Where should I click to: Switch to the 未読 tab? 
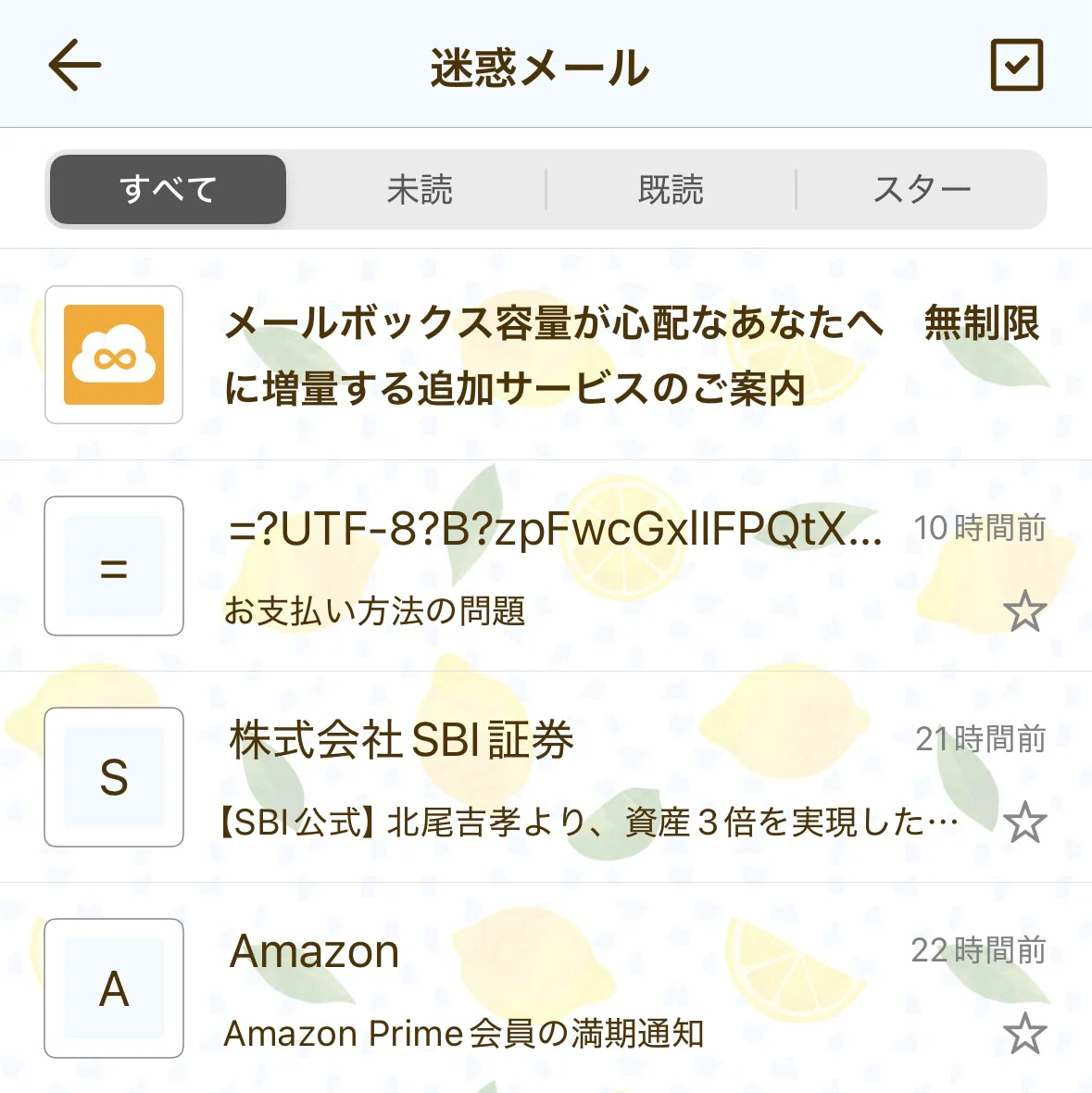pyautogui.click(x=420, y=190)
